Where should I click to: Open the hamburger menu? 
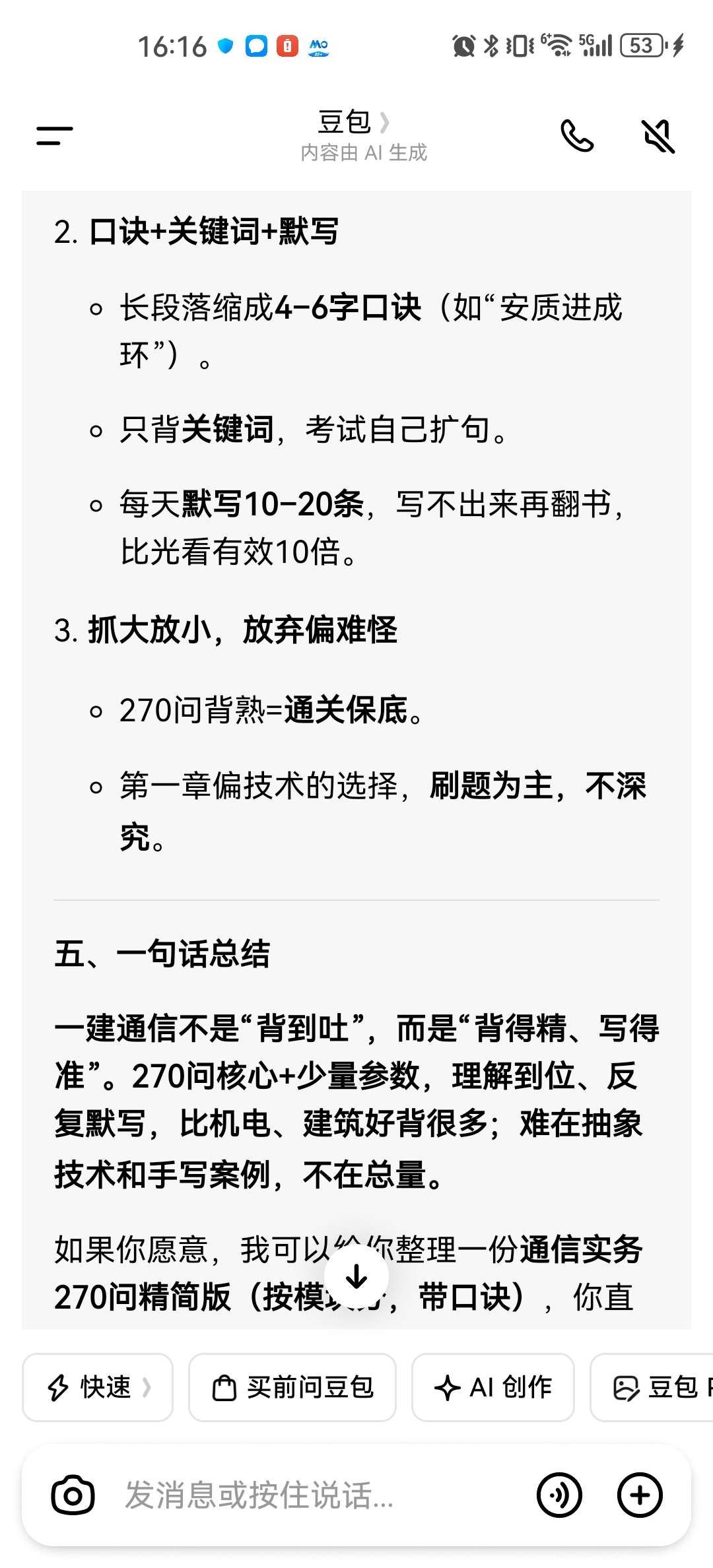[54, 136]
